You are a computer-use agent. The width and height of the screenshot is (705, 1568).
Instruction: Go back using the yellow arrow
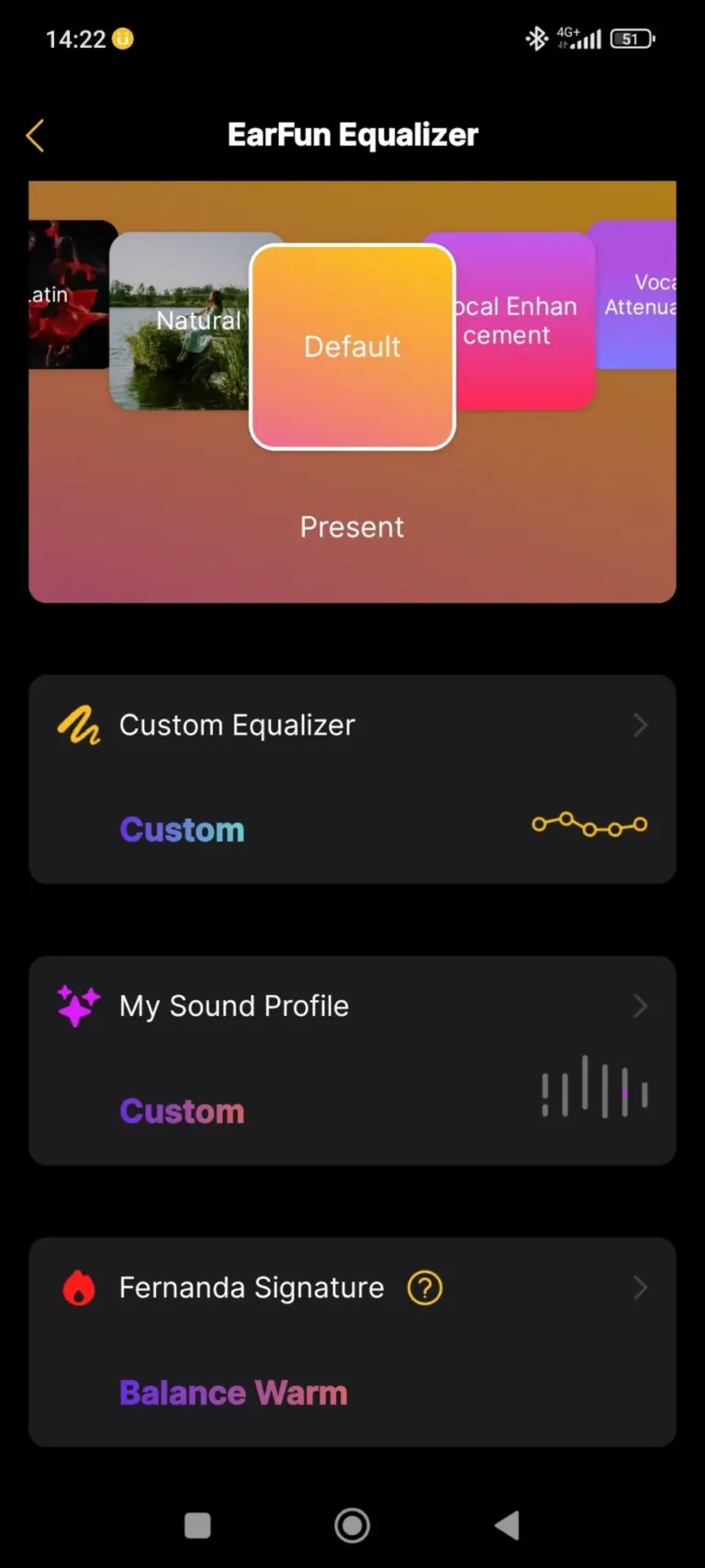35,136
